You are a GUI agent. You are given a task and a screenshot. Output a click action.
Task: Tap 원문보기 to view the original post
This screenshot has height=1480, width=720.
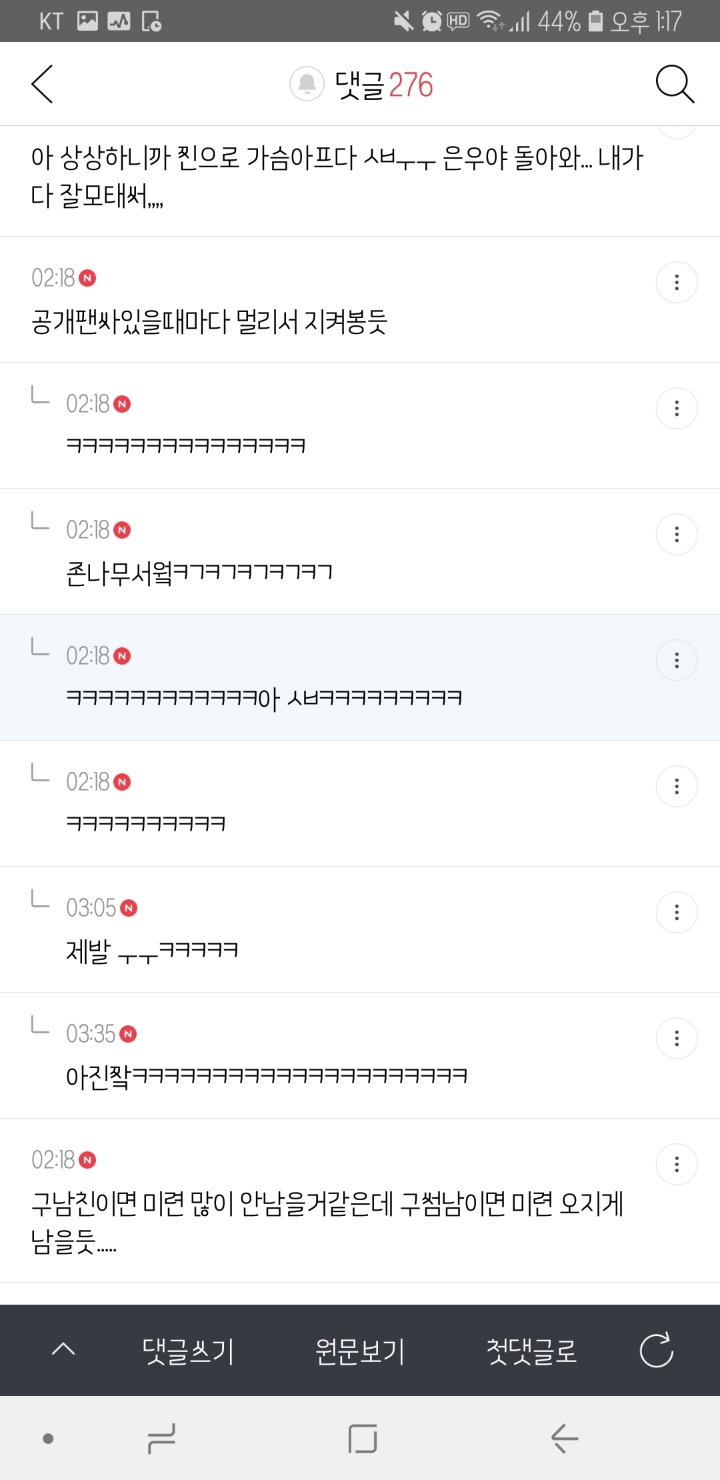click(361, 1350)
